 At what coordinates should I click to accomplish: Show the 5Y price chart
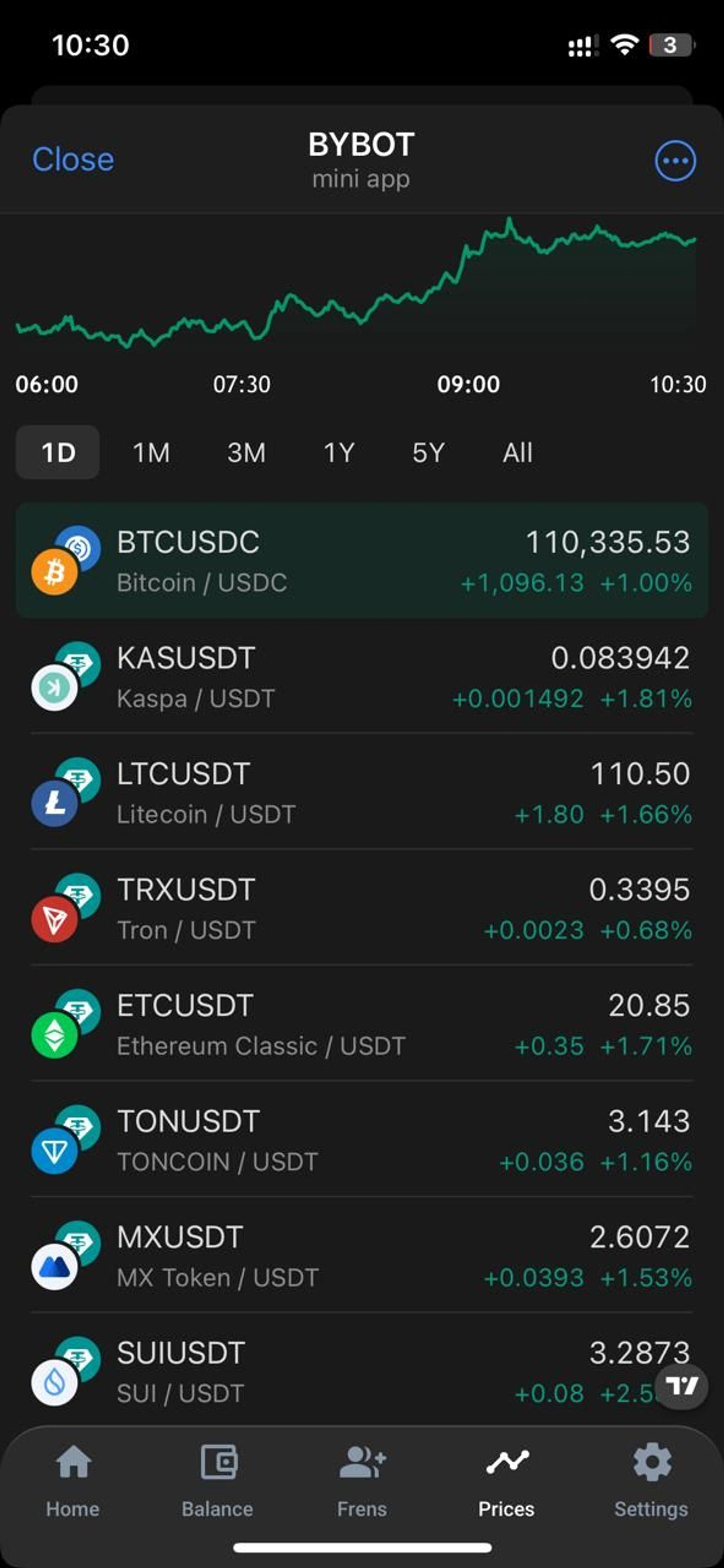point(428,452)
